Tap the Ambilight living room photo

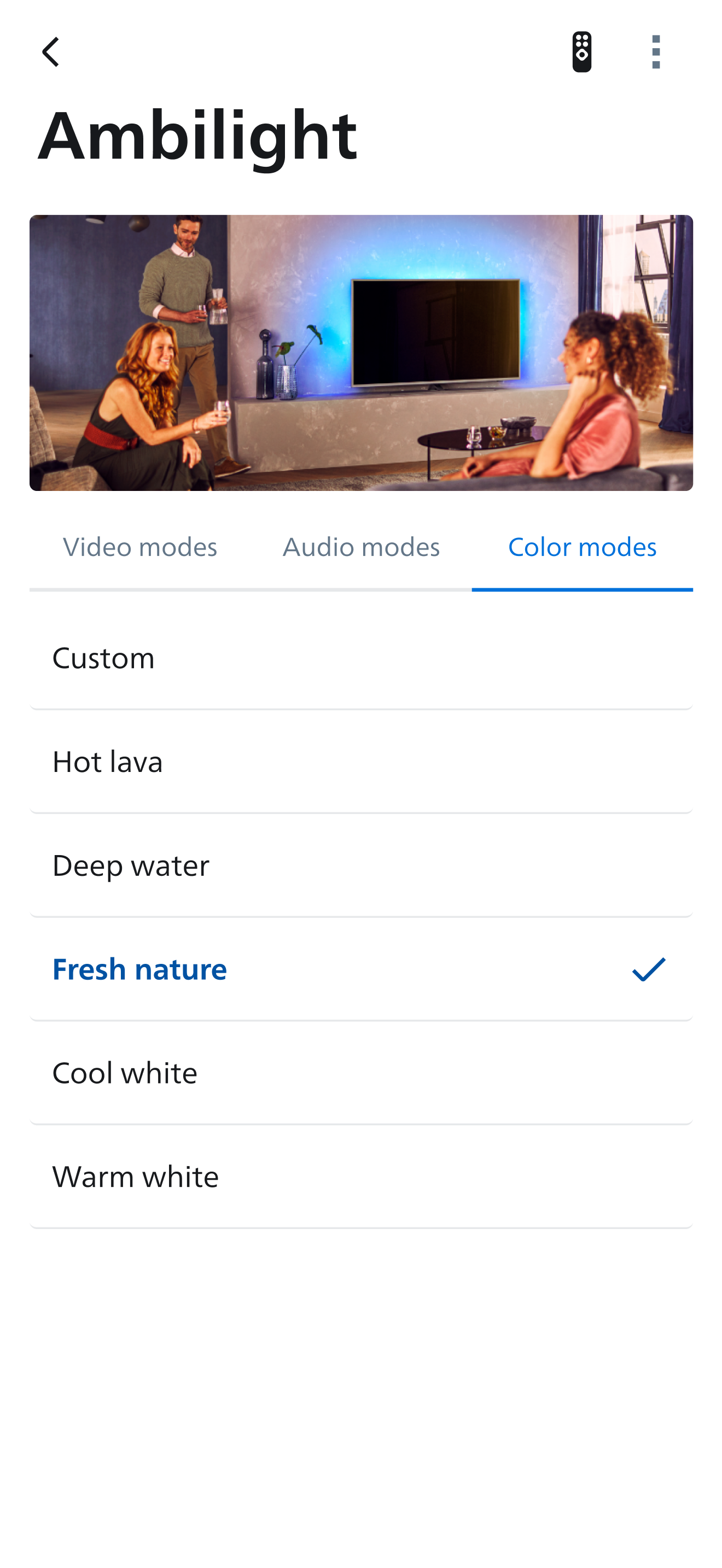361,351
